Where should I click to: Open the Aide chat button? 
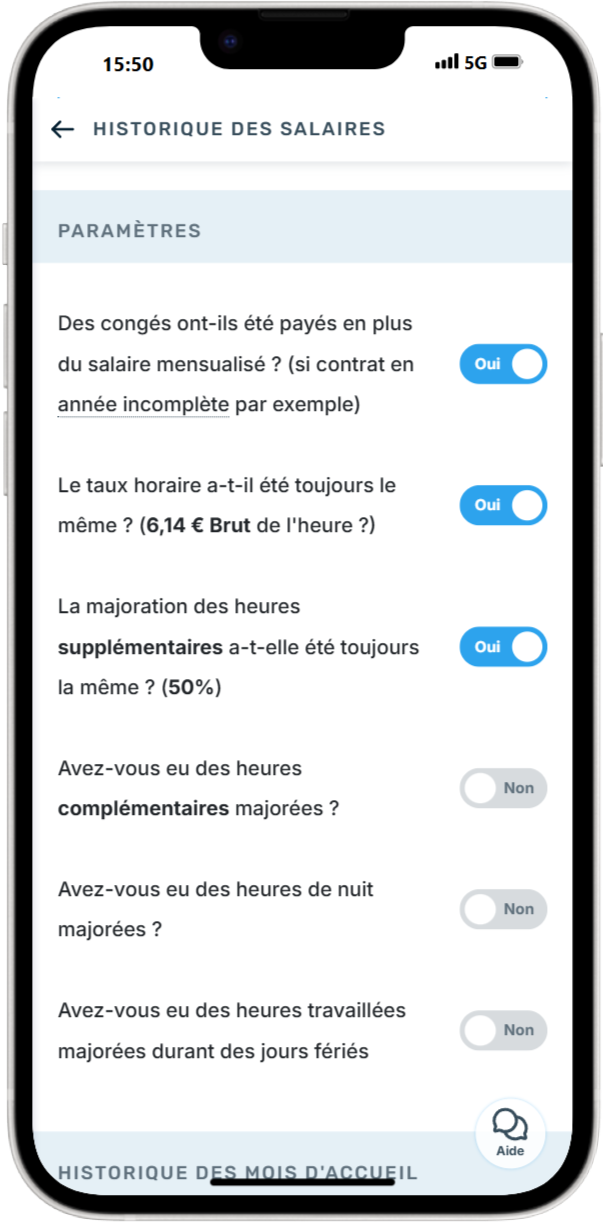click(x=510, y=1133)
